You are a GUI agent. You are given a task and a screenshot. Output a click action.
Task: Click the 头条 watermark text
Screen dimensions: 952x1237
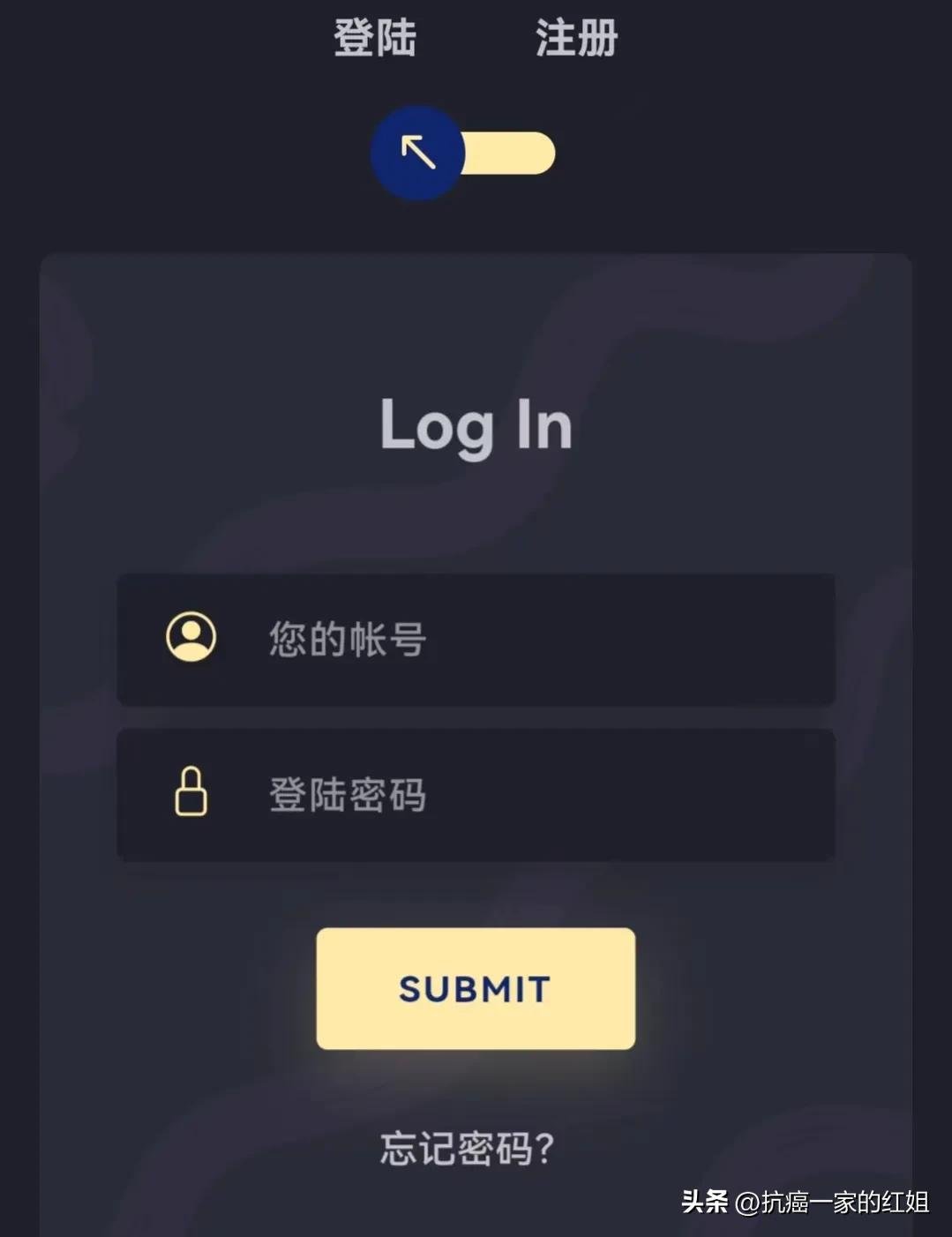(x=706, y=1201)
